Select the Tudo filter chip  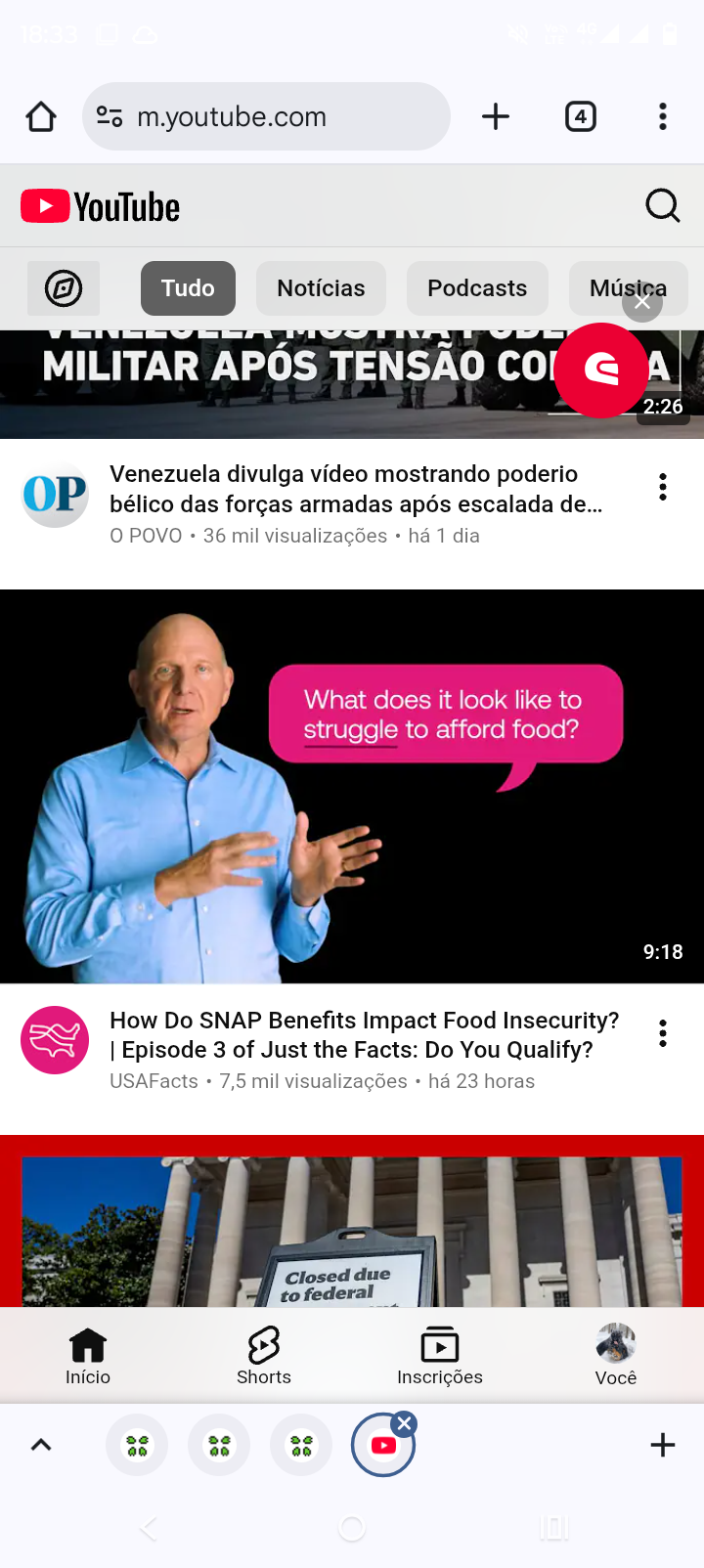(x=188, y=288)
